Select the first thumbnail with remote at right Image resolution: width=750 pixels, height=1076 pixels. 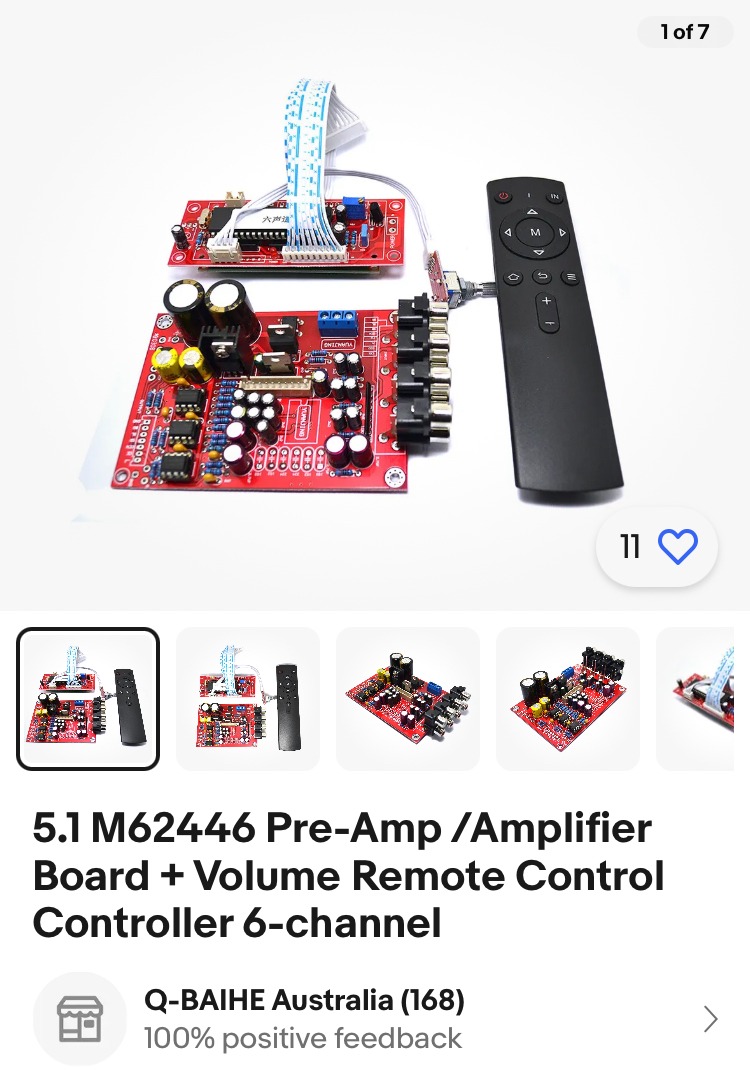[x=88, y=699]
